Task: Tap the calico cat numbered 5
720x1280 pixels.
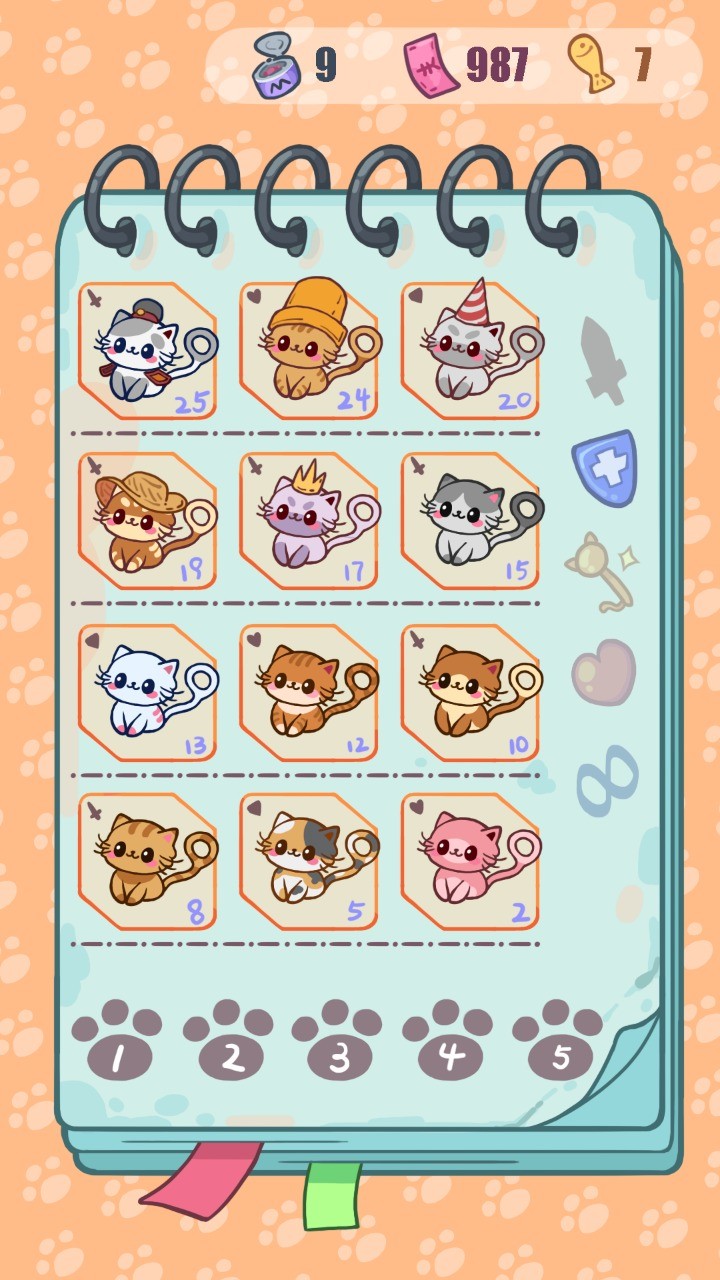Action: 309,862
